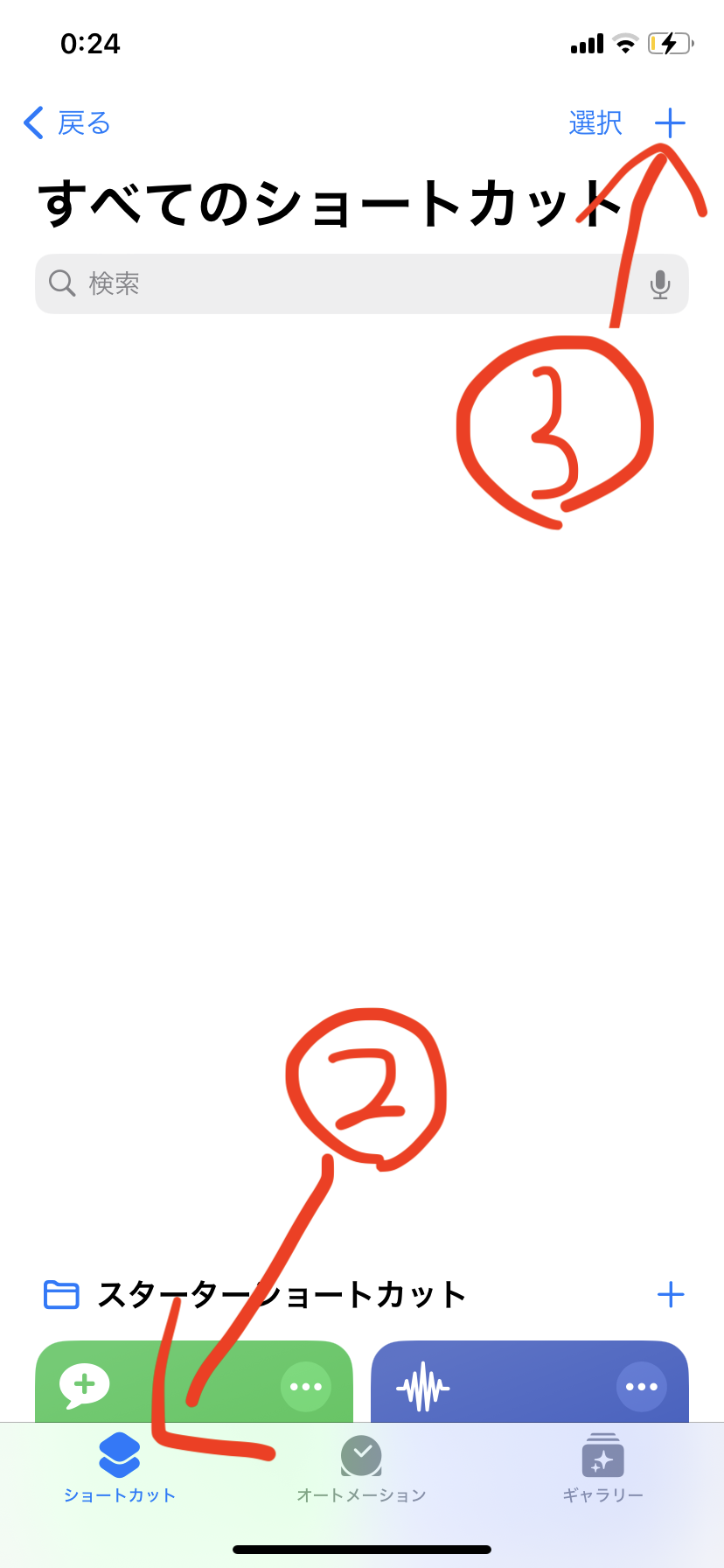
Task: Go back with the 戻る button
Action: (67, 123)
